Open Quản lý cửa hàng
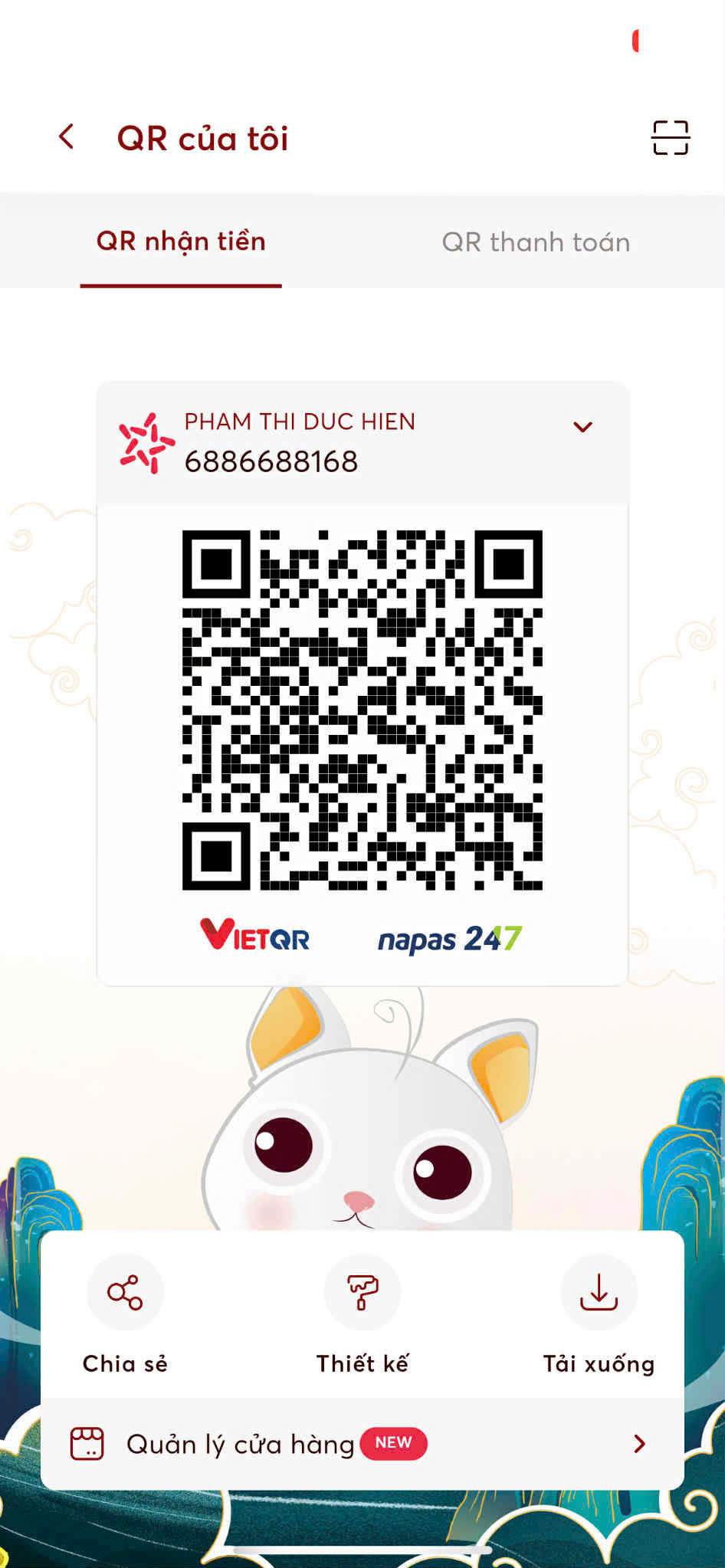The height and width of the screenshot is (1568, 725). pos(362,1445)
